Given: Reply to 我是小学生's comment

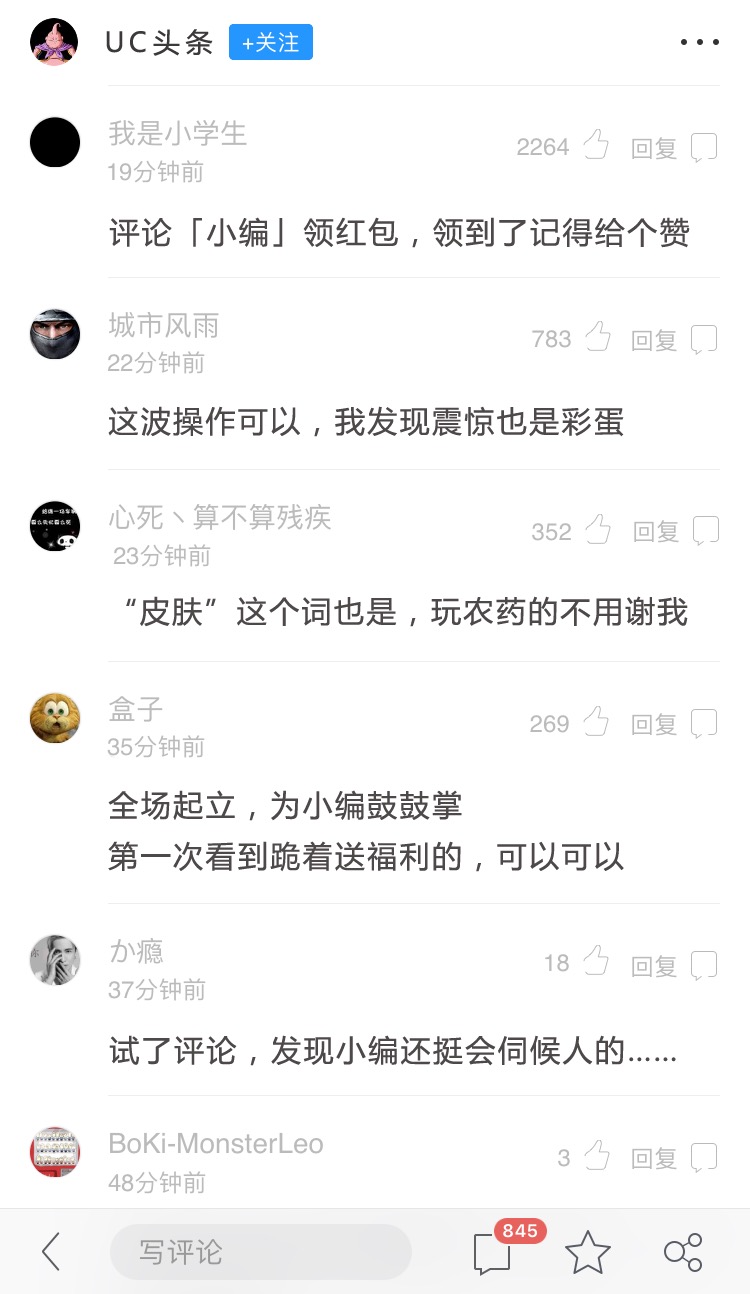Looking at the screenshot, I should coord(674,148).
